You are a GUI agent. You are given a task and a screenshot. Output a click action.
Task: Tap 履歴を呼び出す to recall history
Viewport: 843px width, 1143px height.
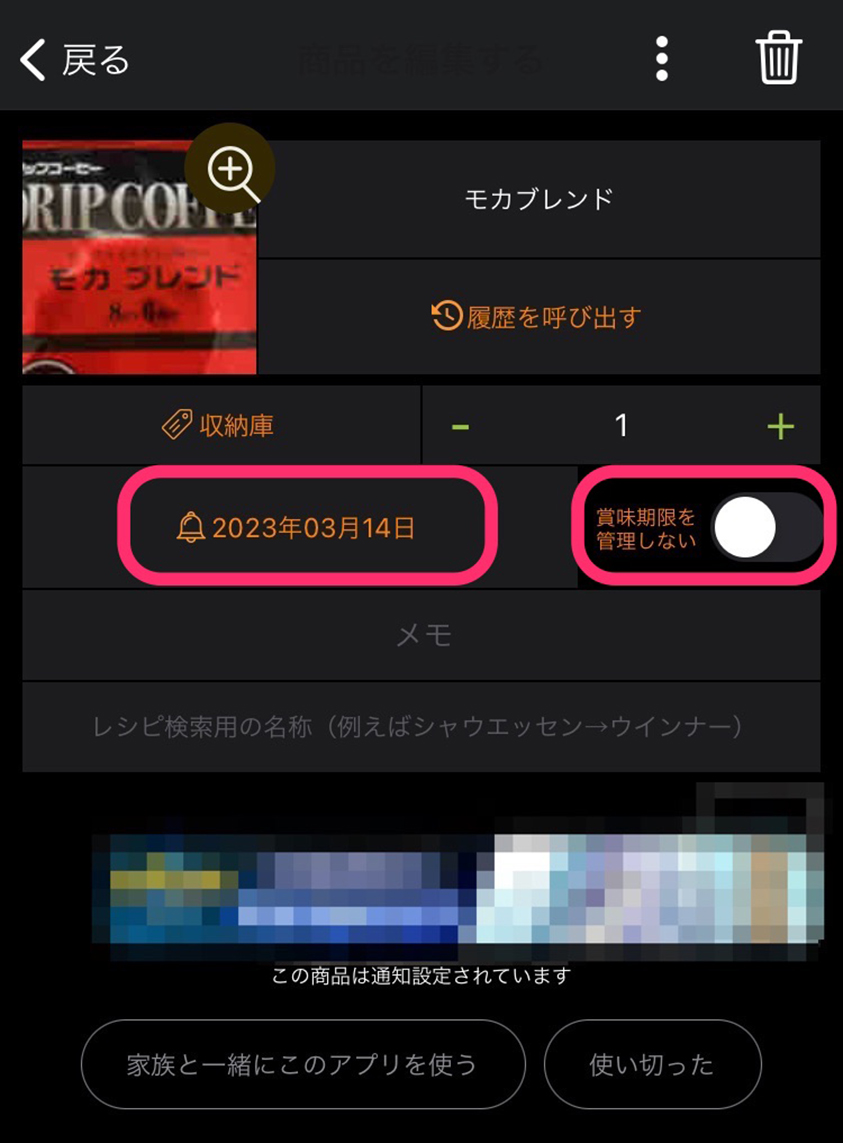539,317
